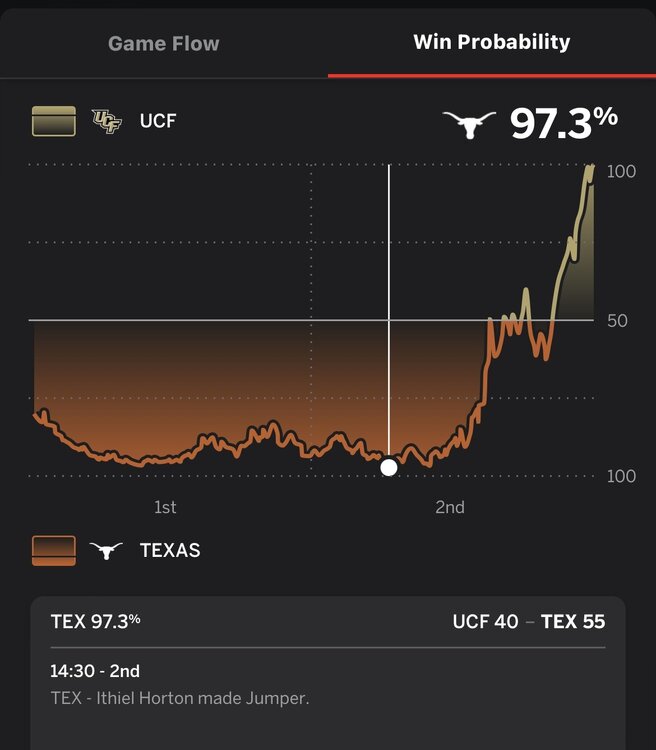Switch to the Game Flow tab

tap(163, 43)
